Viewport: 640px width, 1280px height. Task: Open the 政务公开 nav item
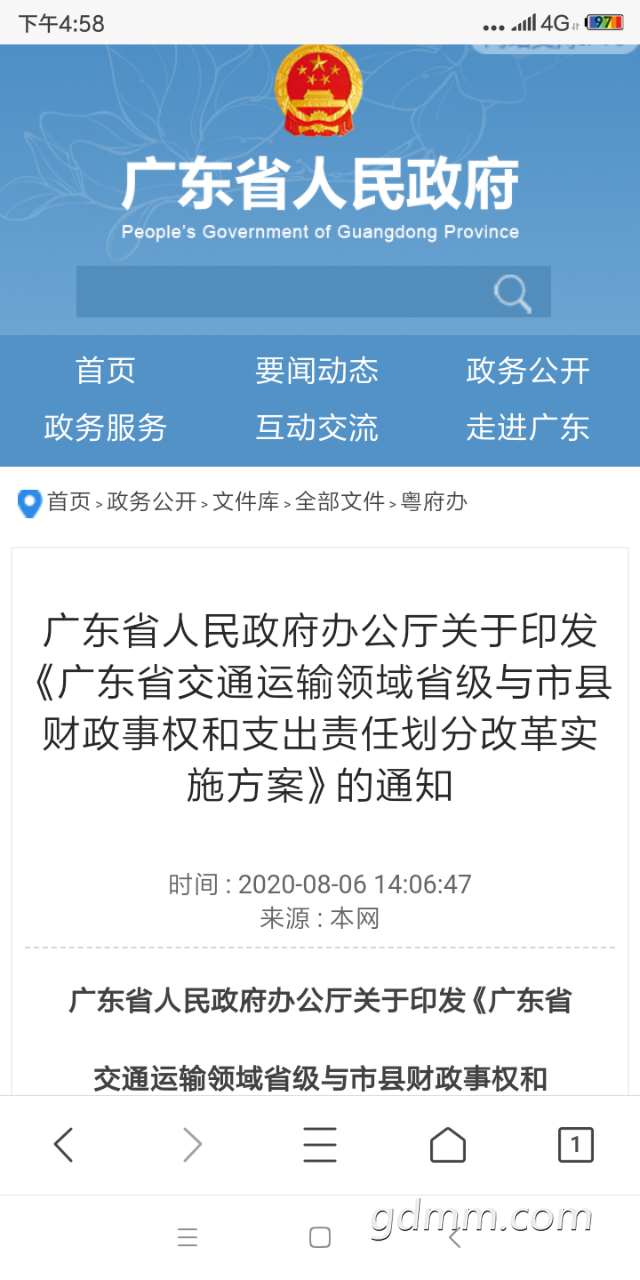click(x=528, y=371)
